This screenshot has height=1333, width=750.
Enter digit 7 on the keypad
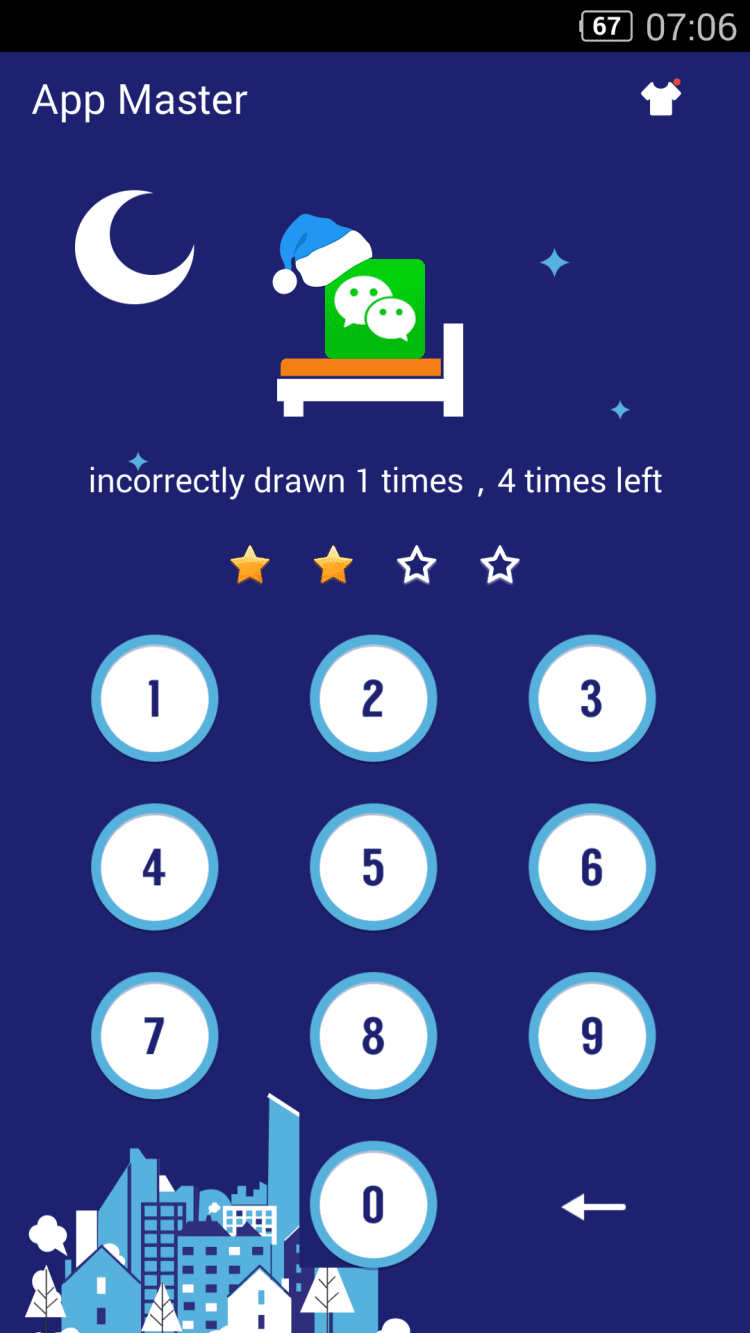pyautogui.click(x=154, y=1035)
